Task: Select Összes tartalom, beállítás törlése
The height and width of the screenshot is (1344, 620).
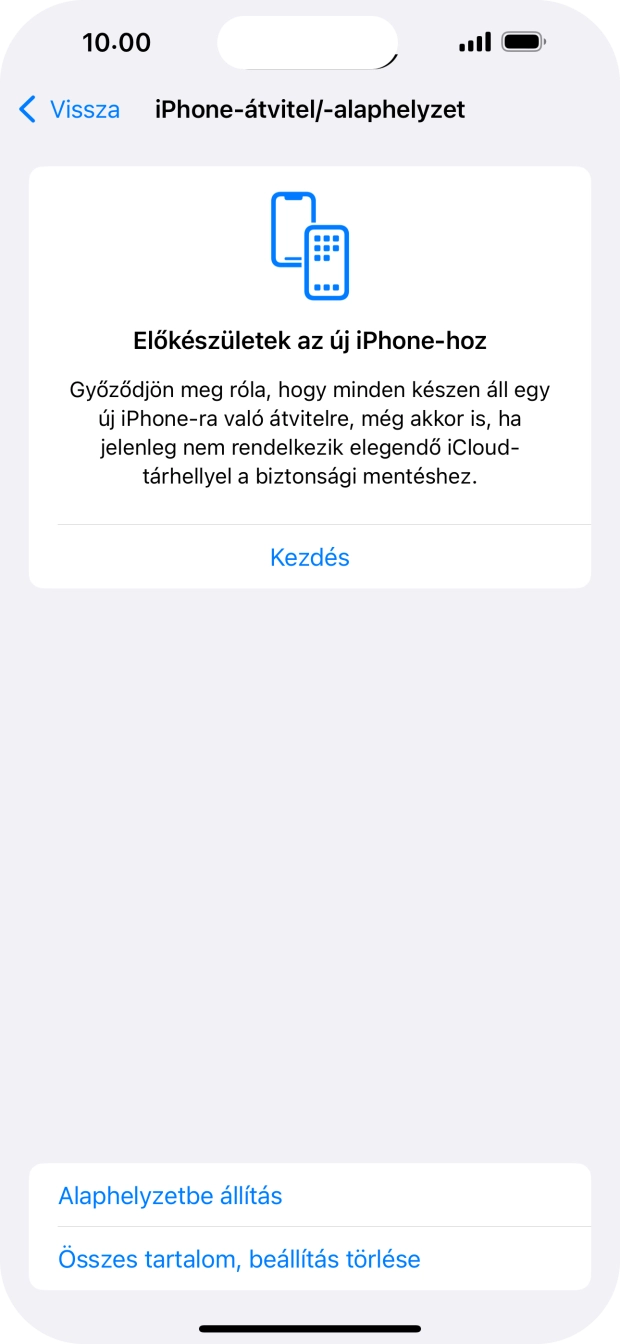Action: click(240, 1259)
